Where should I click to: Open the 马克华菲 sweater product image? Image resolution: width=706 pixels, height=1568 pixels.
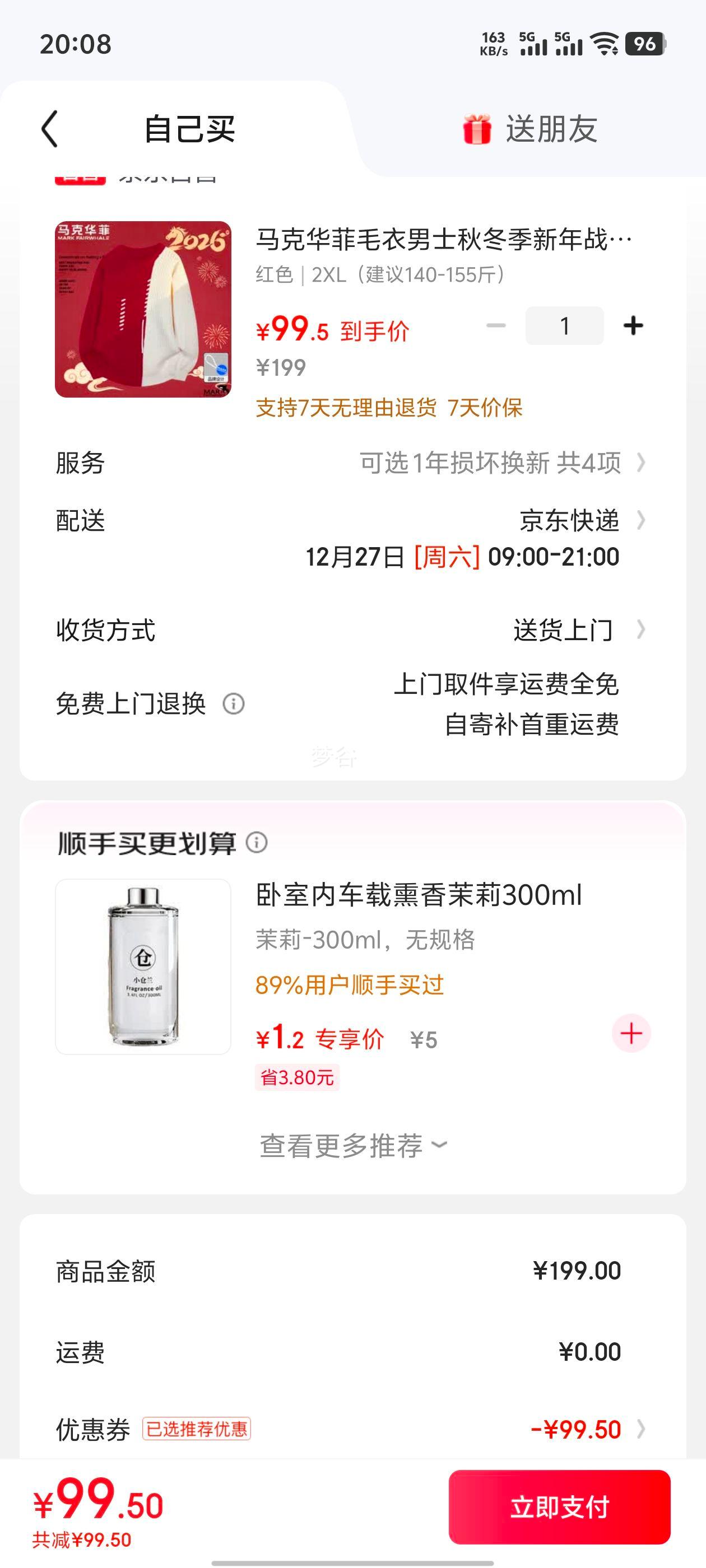pos(143,309)
